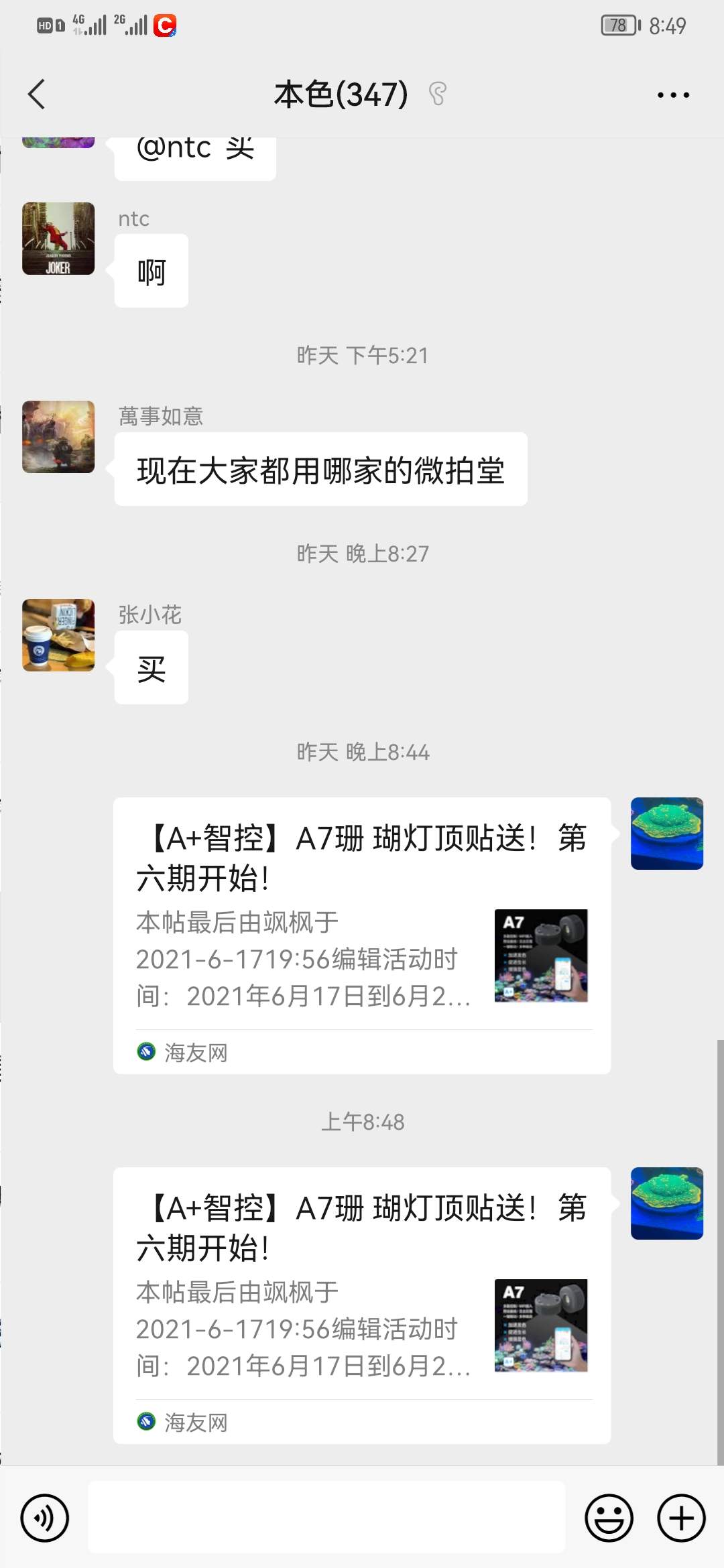This screenshot has width=724, height=1568.
Task: View 萬事如意's profile avatar
Action: (x=58, y=437)
